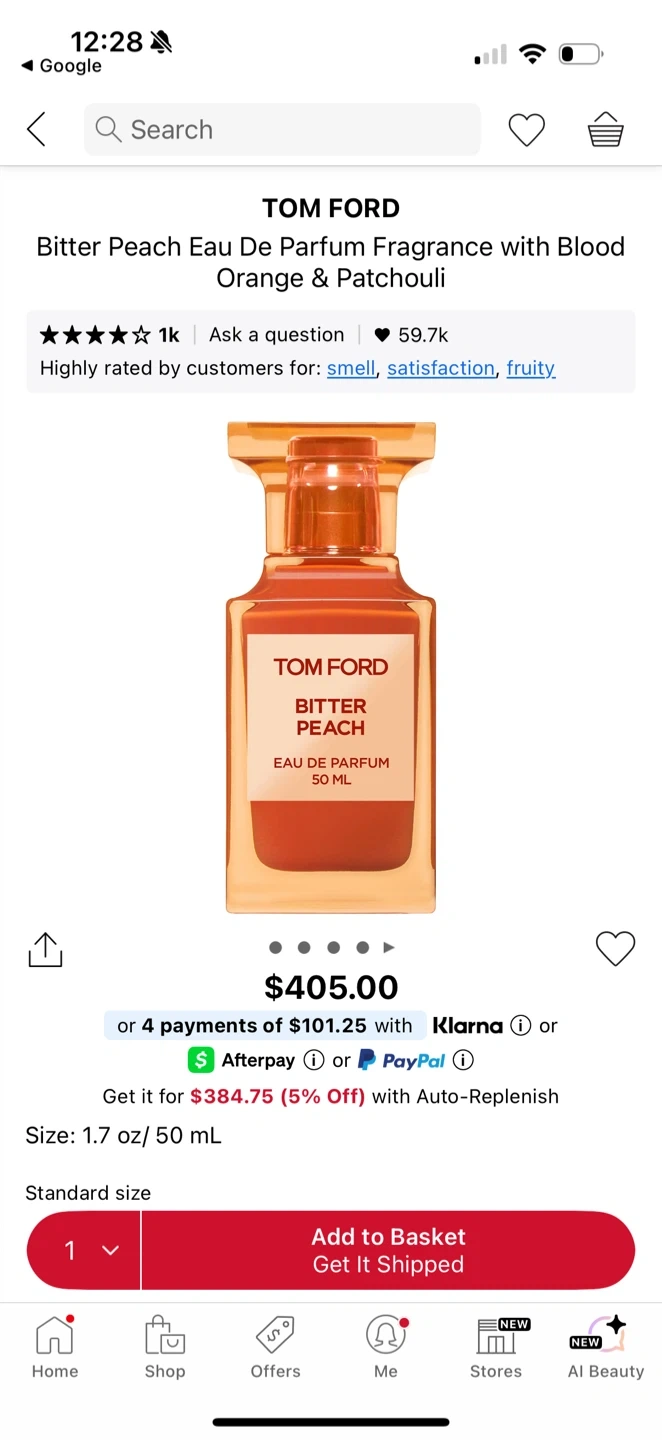
Task: Go back using the top arrow
Action: point(37,130)
